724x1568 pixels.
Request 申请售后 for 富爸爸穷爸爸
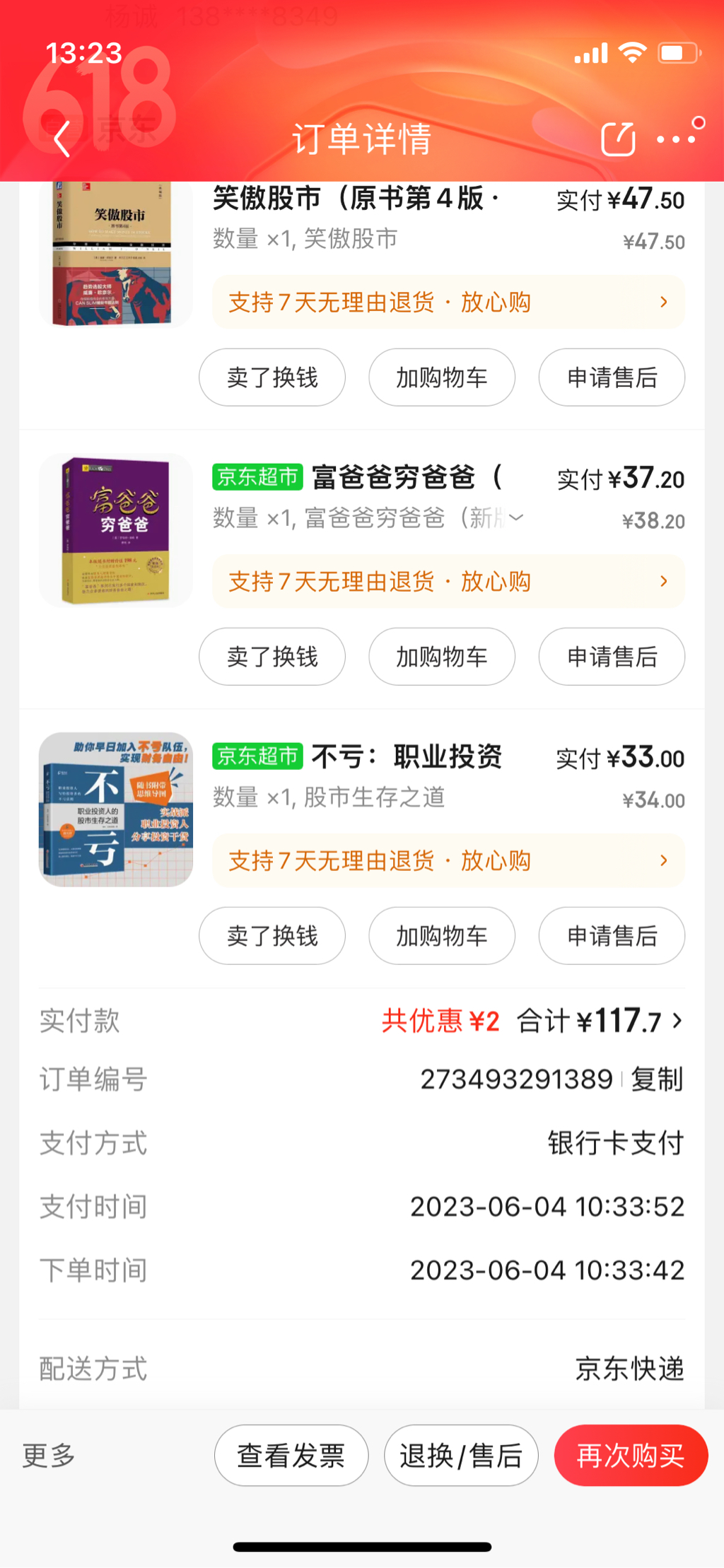(x=612, y=657)
